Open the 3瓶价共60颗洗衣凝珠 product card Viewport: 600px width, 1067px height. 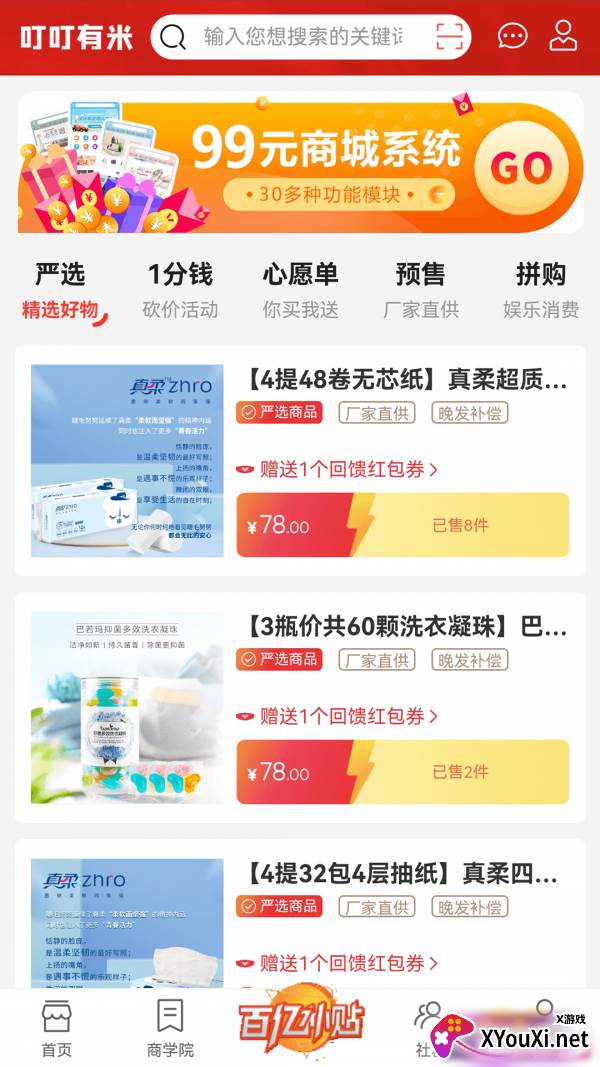click(300, 708)
